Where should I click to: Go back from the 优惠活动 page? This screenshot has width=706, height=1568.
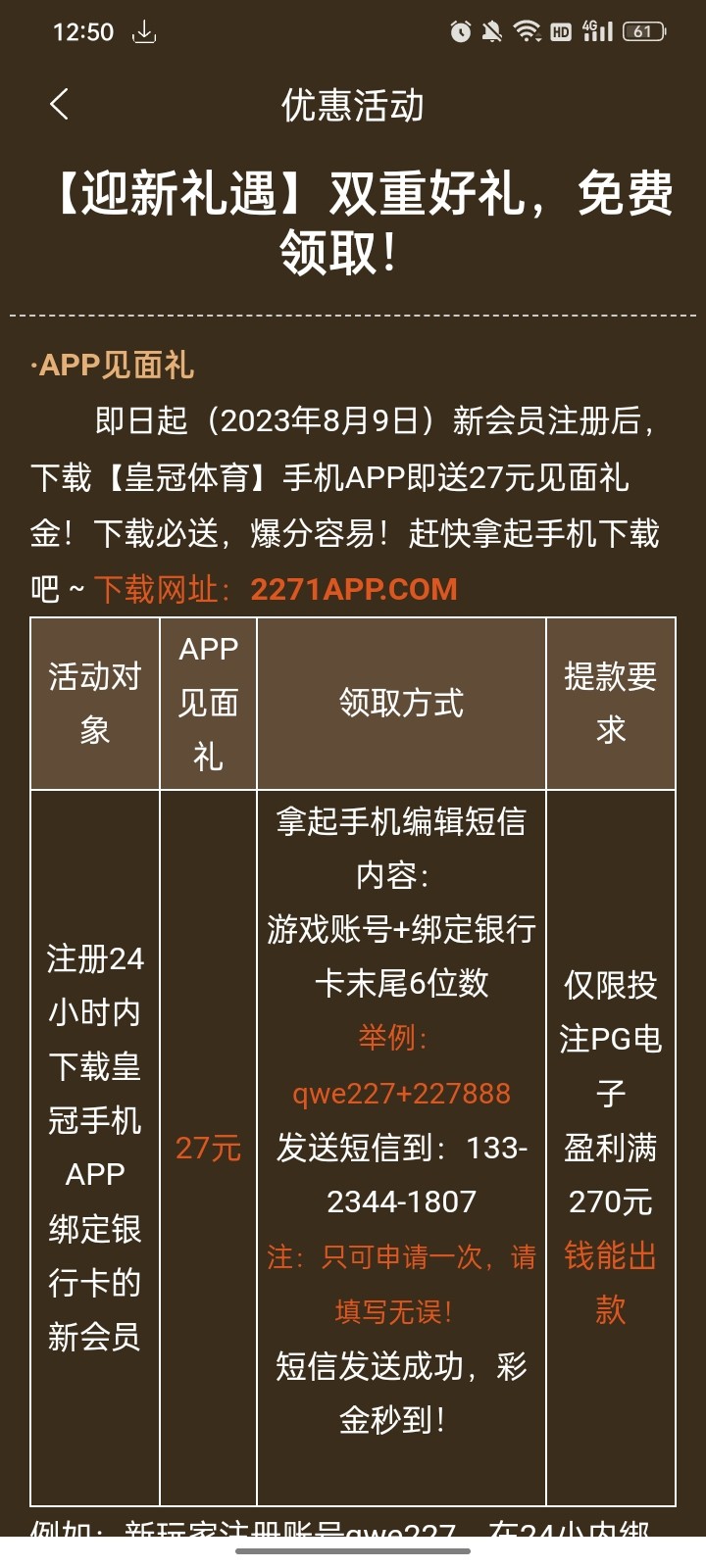(60, 104)
